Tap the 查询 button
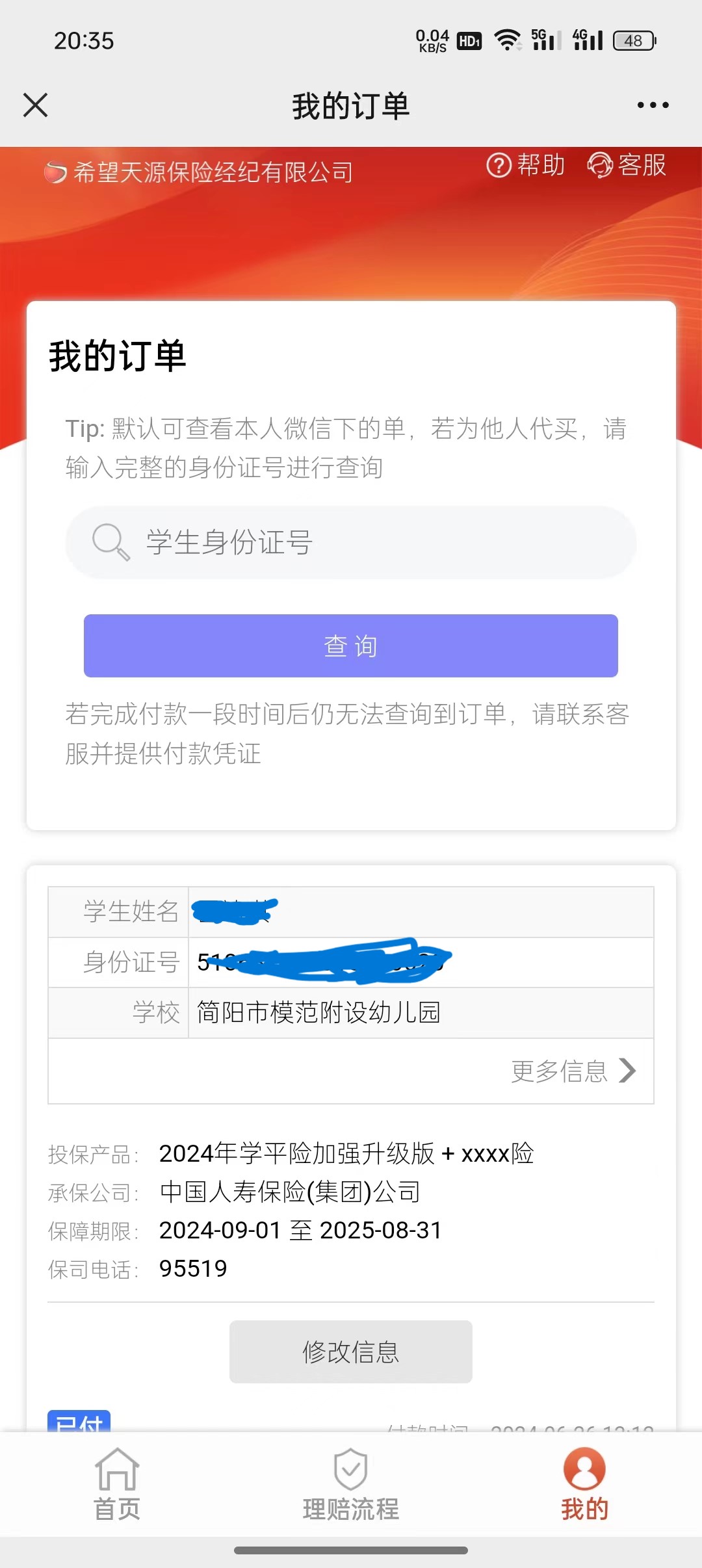Image resolution: width=702 pixels, height=1568 pixels. pos(351,646)
